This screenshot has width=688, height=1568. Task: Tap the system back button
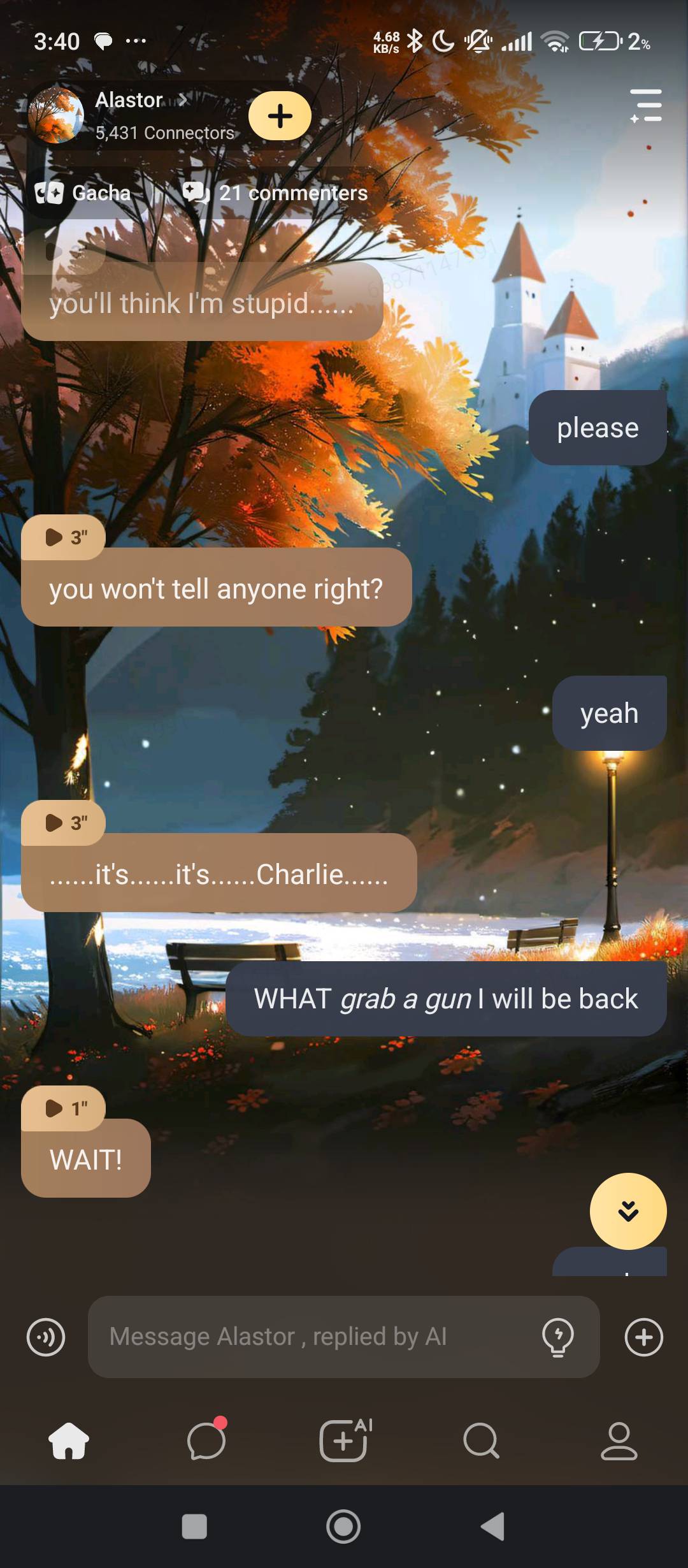493,1527
